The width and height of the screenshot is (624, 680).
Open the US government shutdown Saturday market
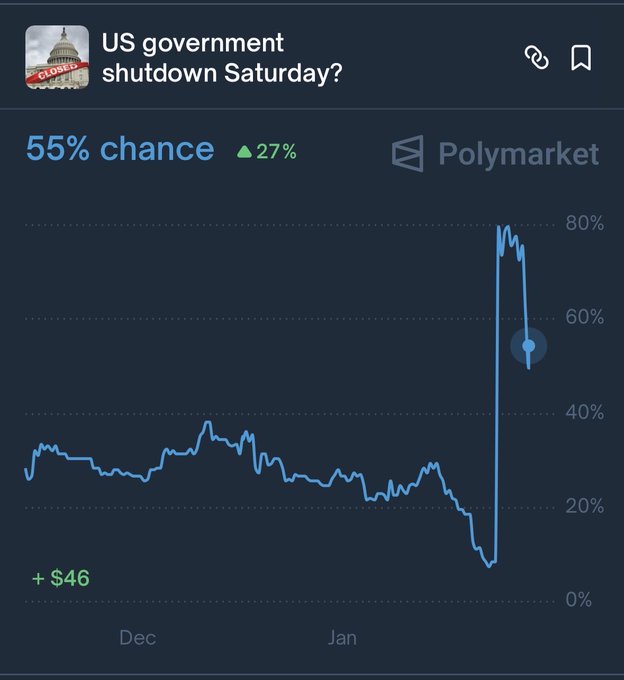tap(220, 59)
